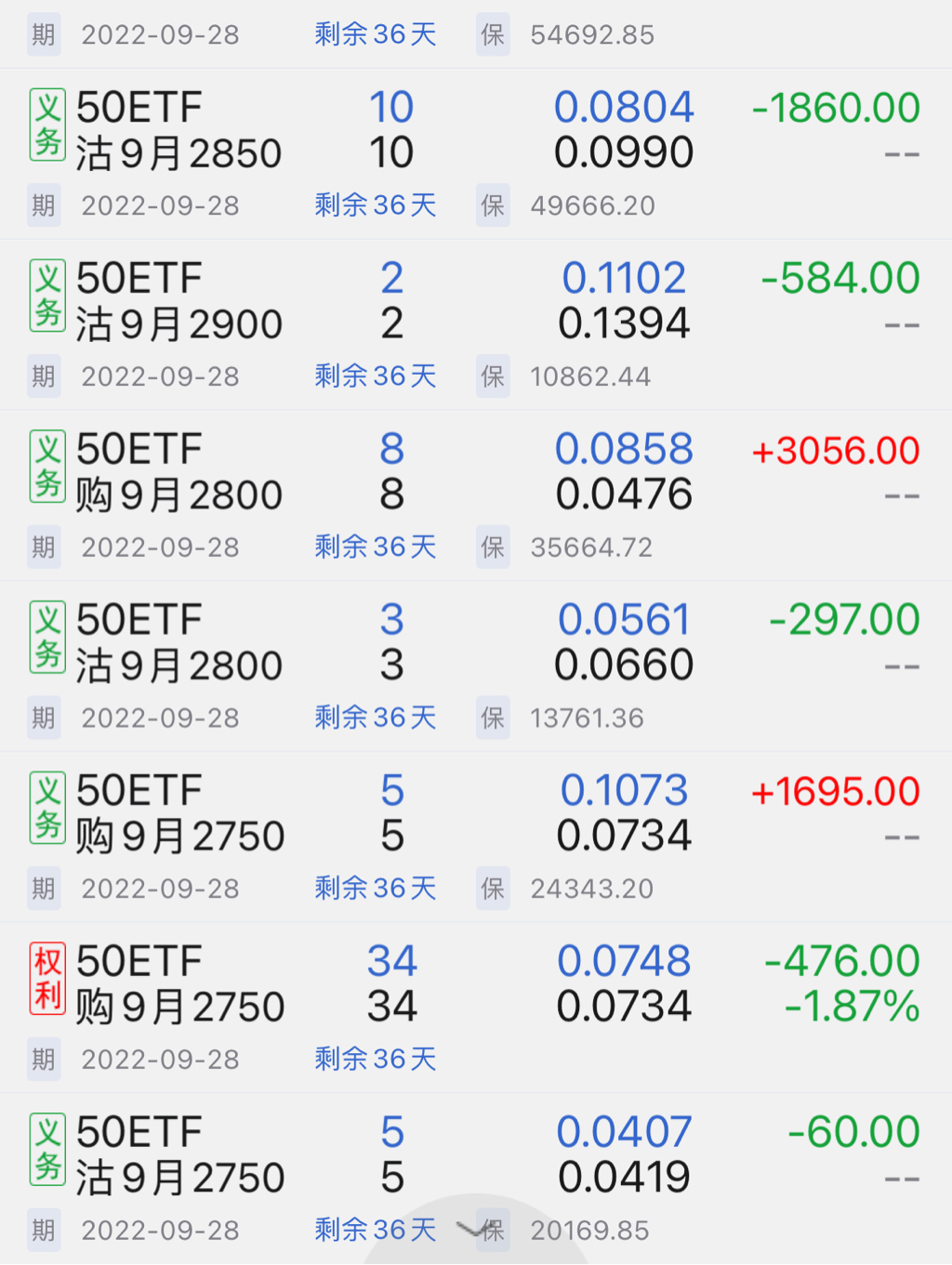Open 义务 position 购9月2750 with +1695.00
The height and width of the screenshot is (1265, 952).
point(178,814)
